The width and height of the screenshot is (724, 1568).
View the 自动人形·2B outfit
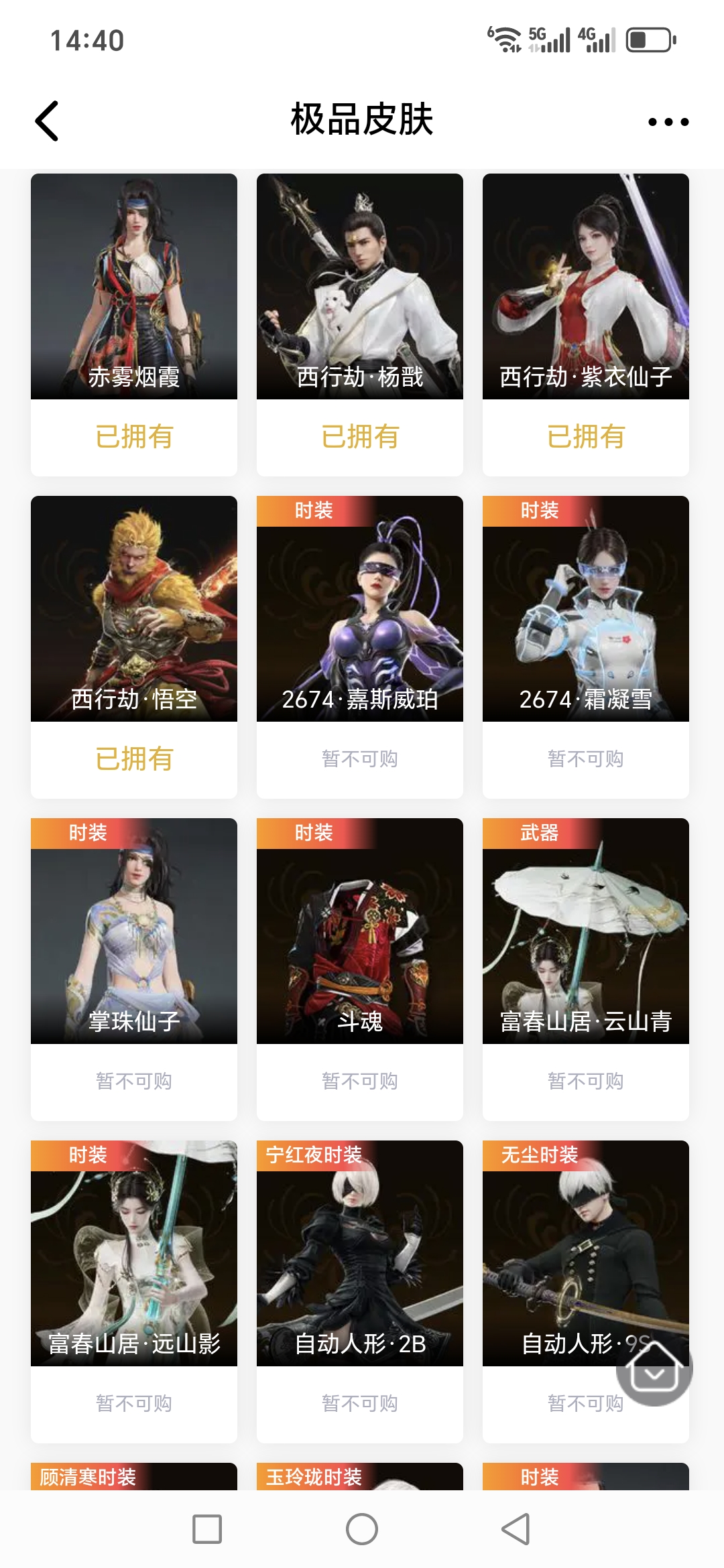click(360, 1254)
